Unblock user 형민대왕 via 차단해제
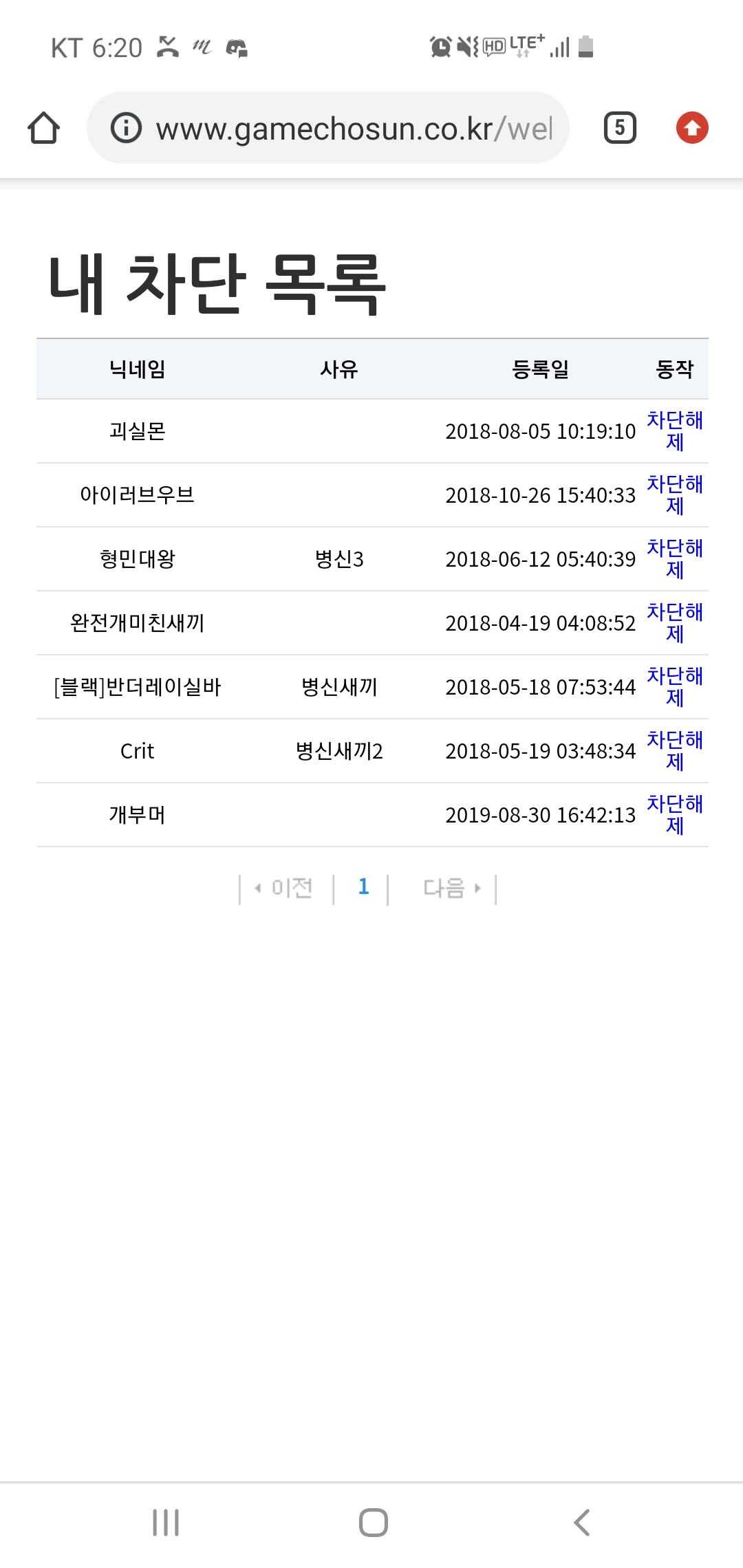The width and height of the screenshot is (743, 1568). (x=674, y=559)
